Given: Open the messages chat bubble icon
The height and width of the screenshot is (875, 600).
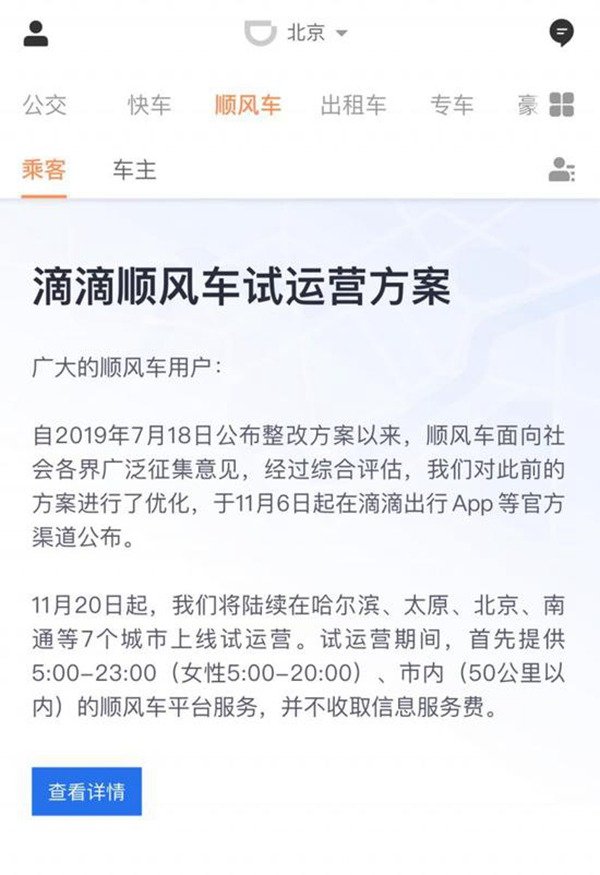Looking at the screenshot, I should point(562,33).
